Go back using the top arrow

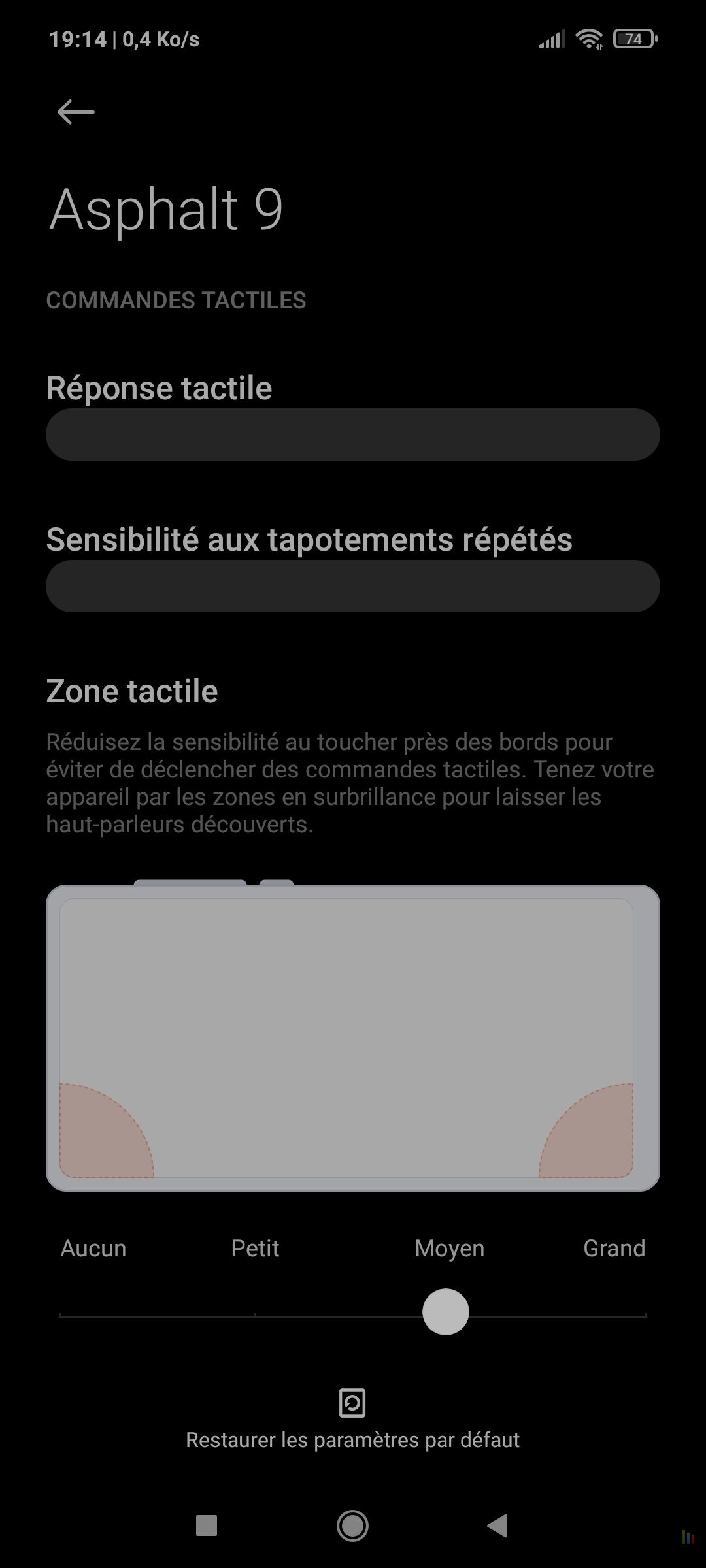coord(76,112)
